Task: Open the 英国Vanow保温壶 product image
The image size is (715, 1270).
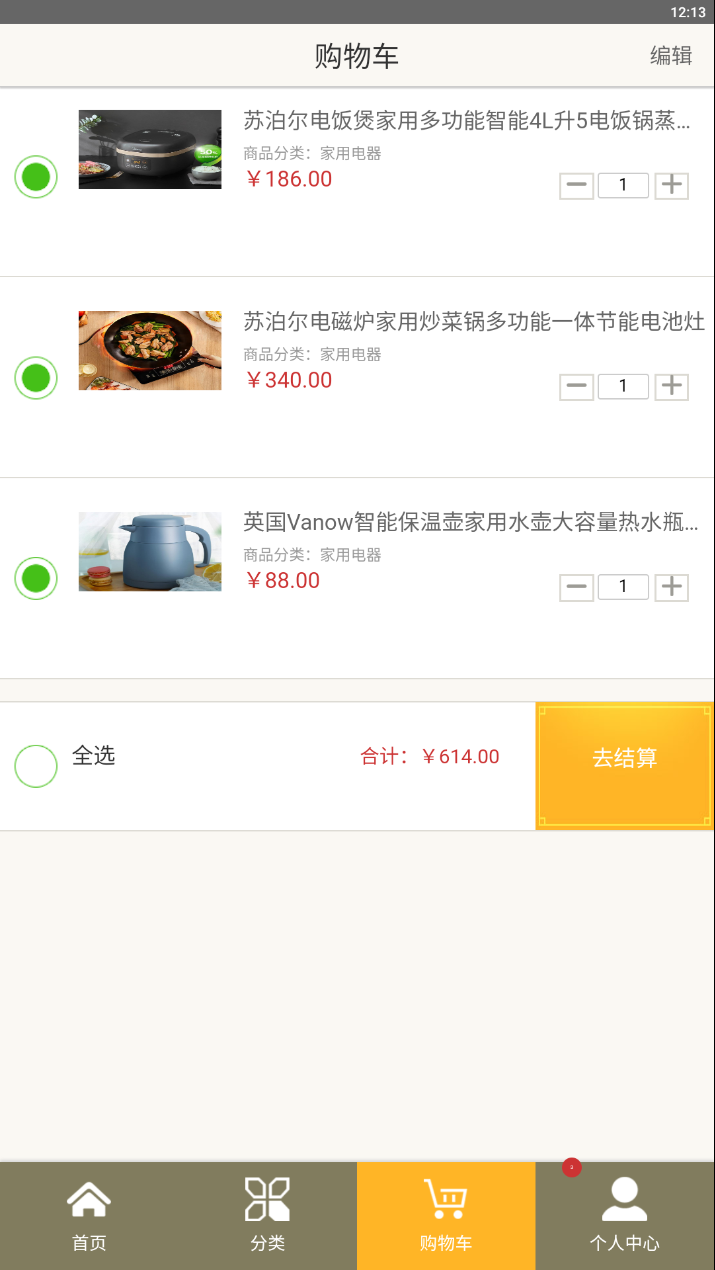Action: click(x=150, y=551)
